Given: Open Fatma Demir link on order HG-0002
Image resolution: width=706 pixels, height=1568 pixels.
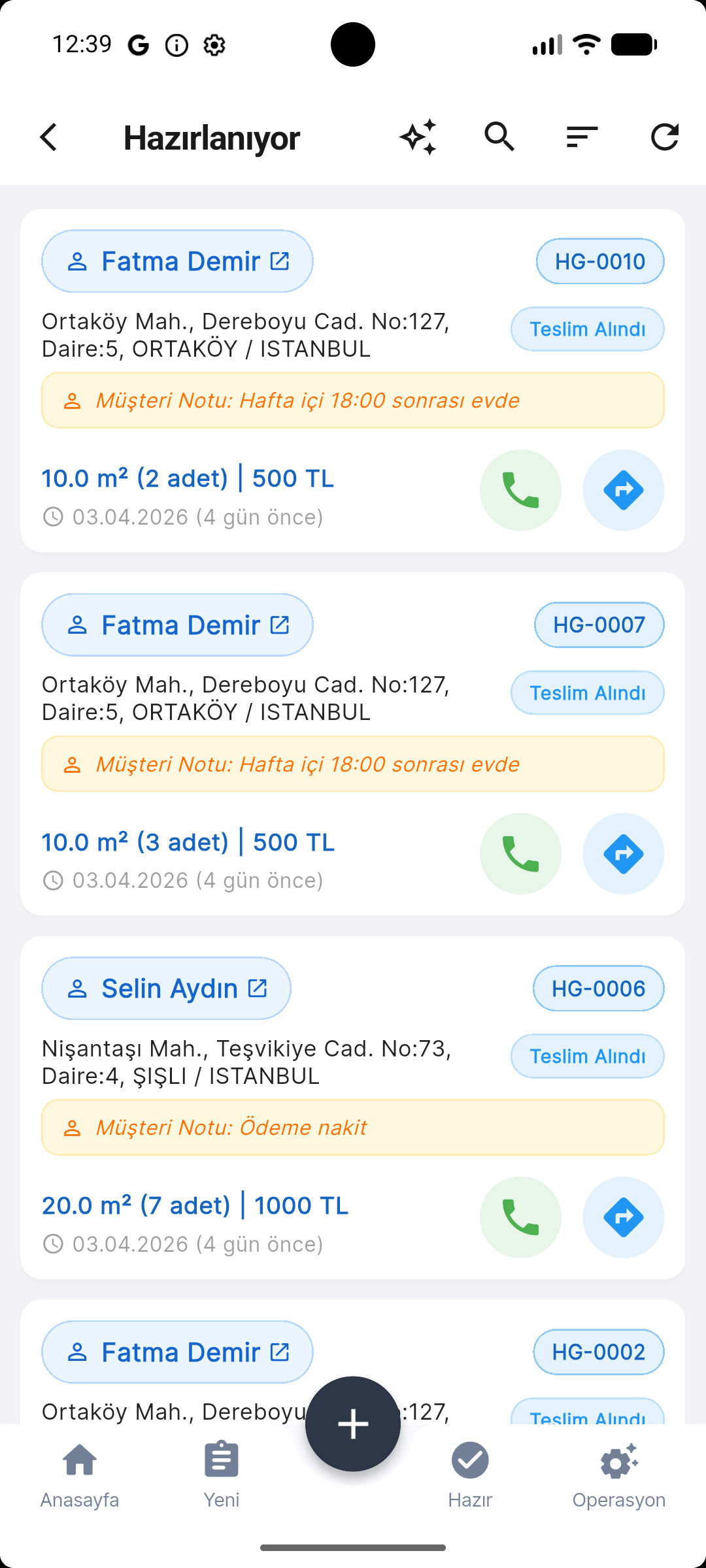Looking at the screenshot, I should (177, 1351).
